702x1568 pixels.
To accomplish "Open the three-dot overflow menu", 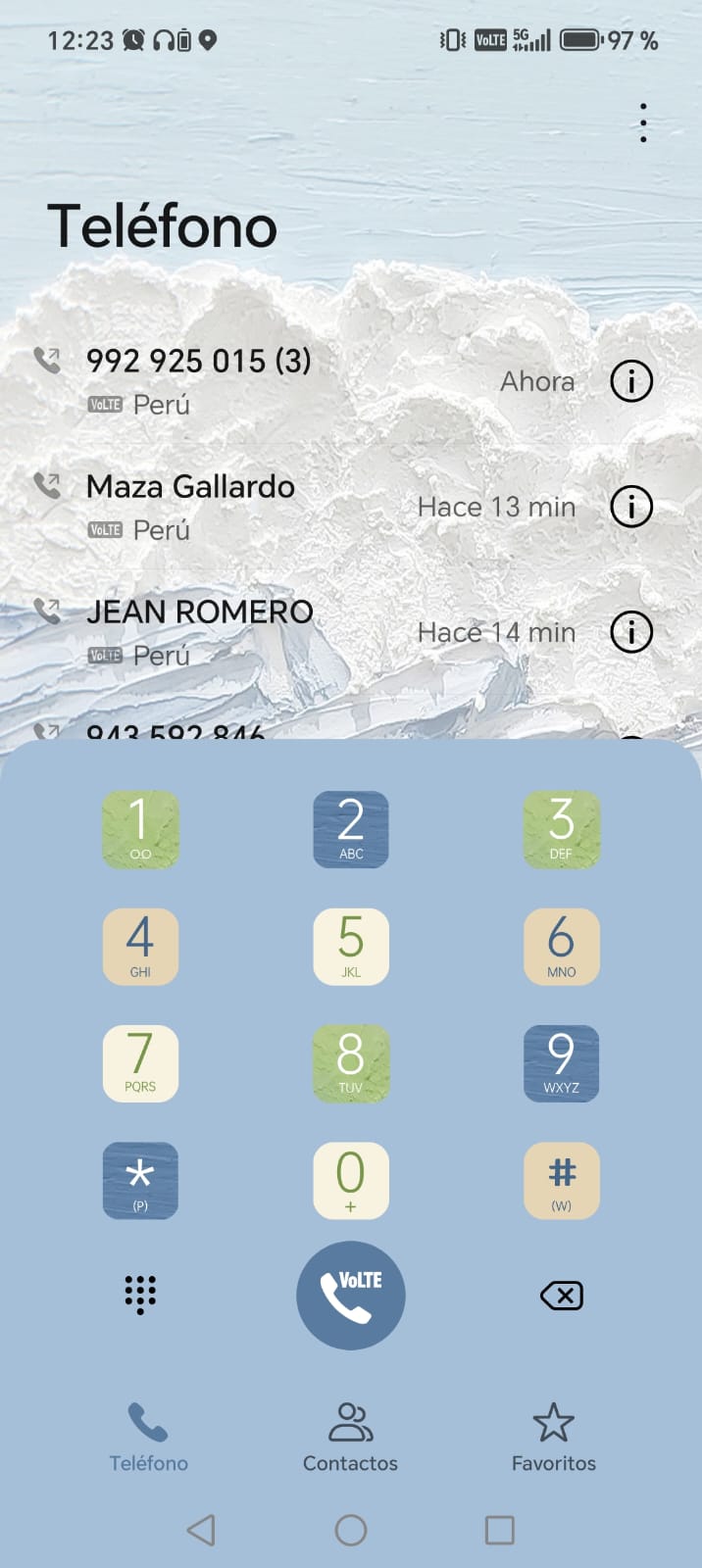I will point(643,123).
